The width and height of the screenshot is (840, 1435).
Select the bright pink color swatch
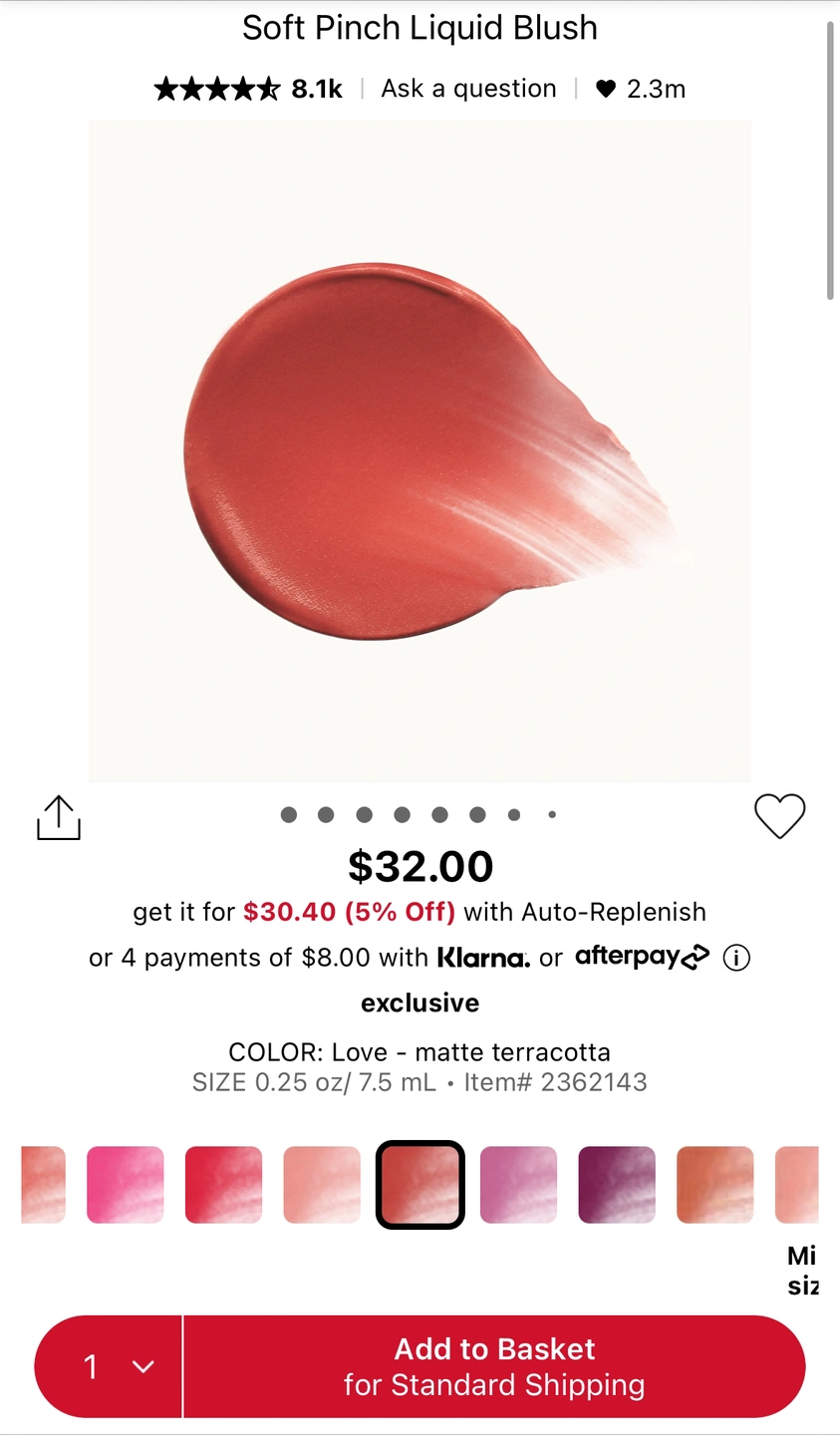pyautogui.click(x=126, y=1184)
